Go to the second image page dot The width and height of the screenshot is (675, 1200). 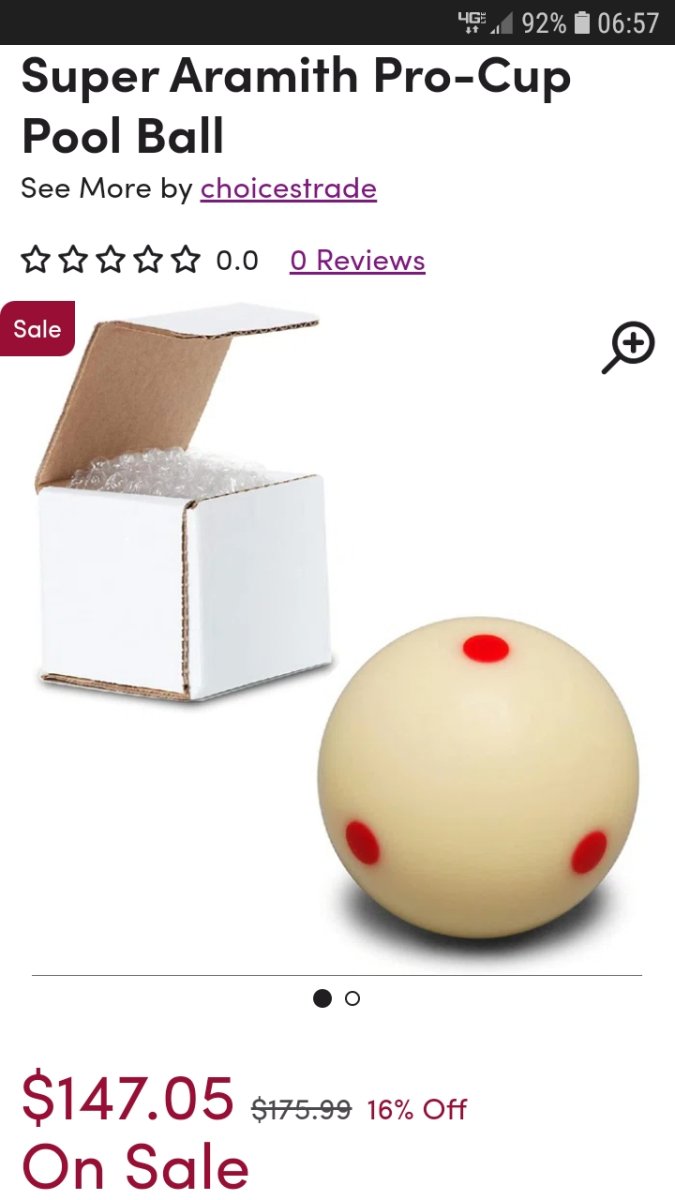352,998
